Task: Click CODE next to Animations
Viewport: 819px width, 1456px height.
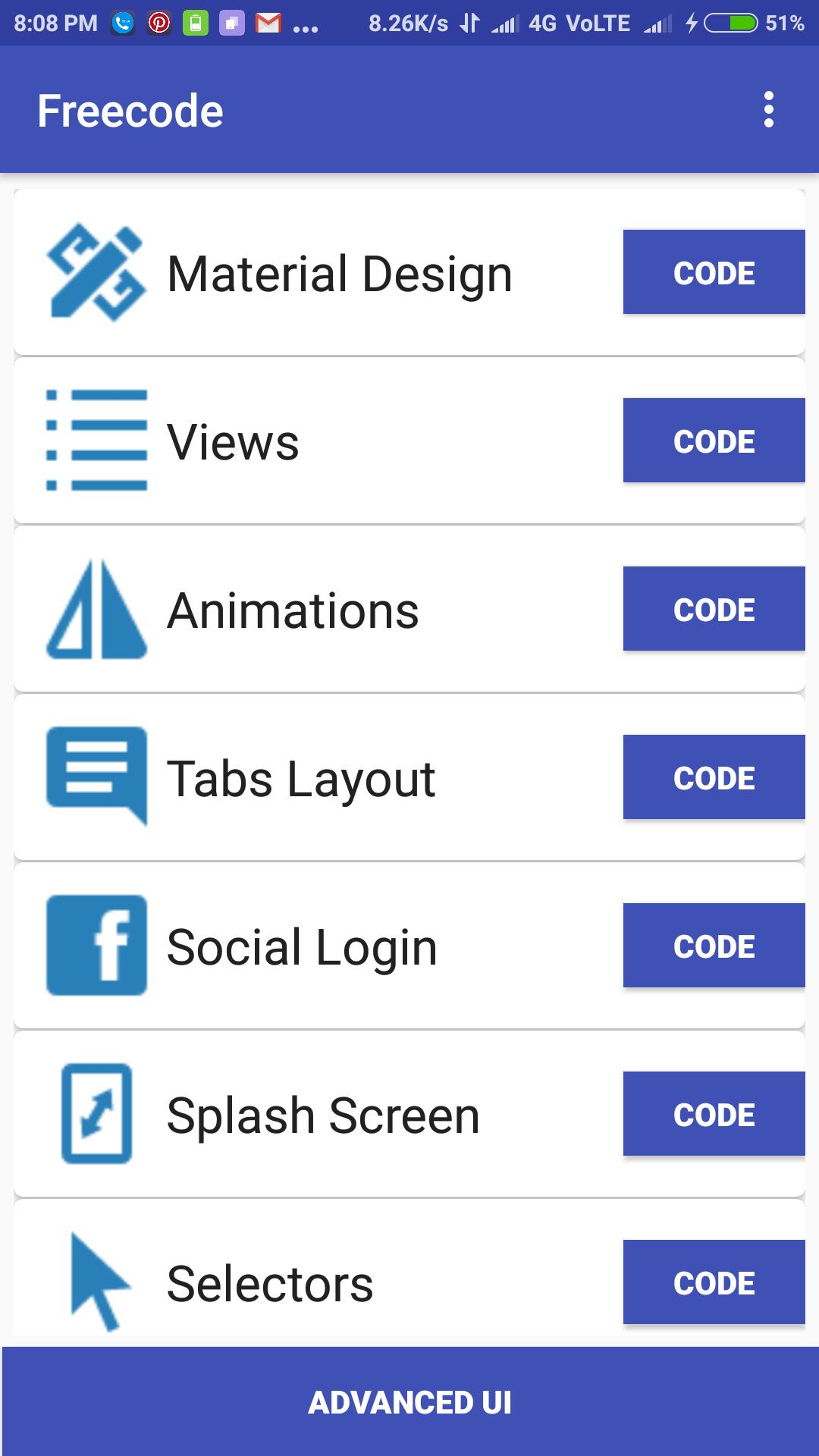Action: [713, 608]
